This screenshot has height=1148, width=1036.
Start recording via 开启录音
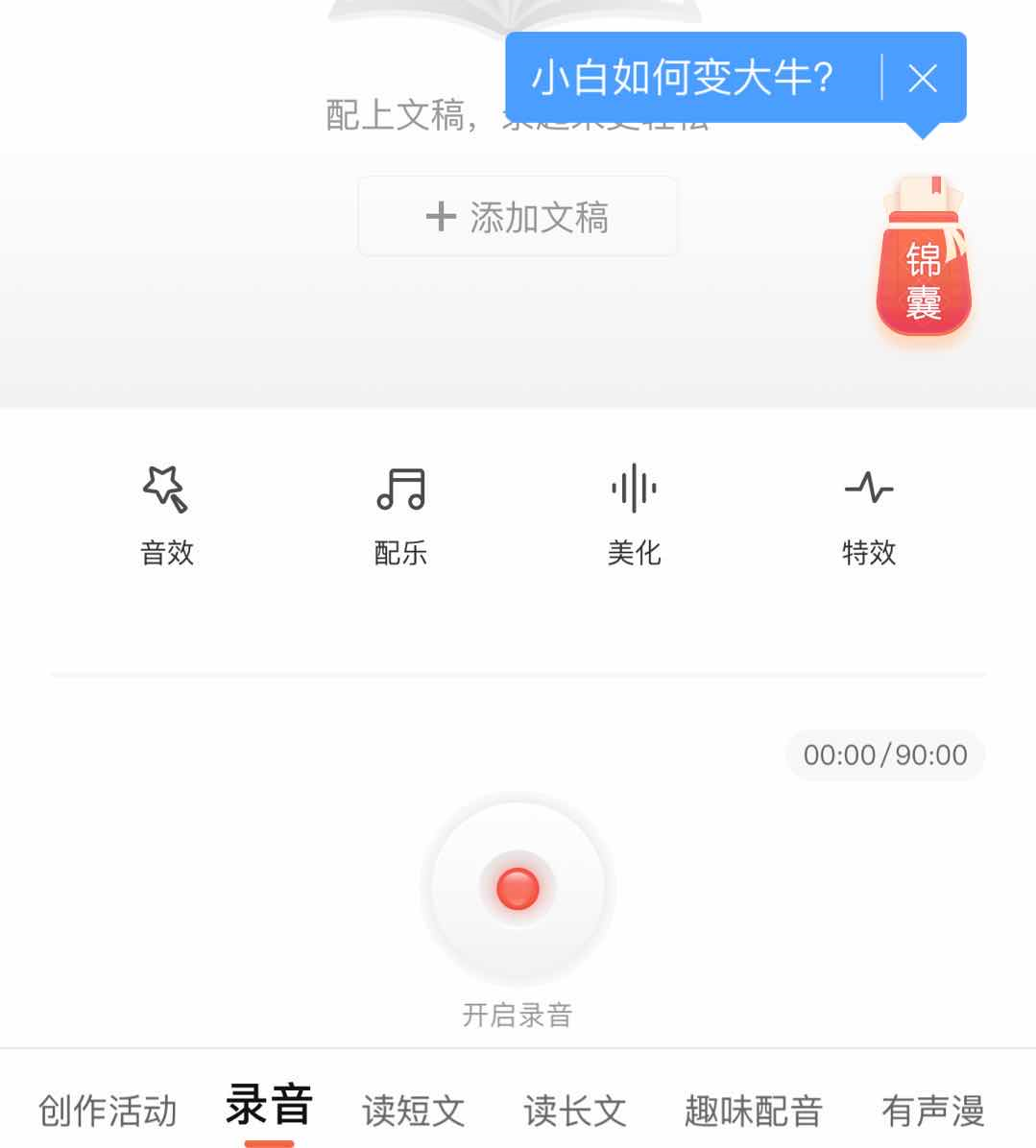tap(518, 1016)
